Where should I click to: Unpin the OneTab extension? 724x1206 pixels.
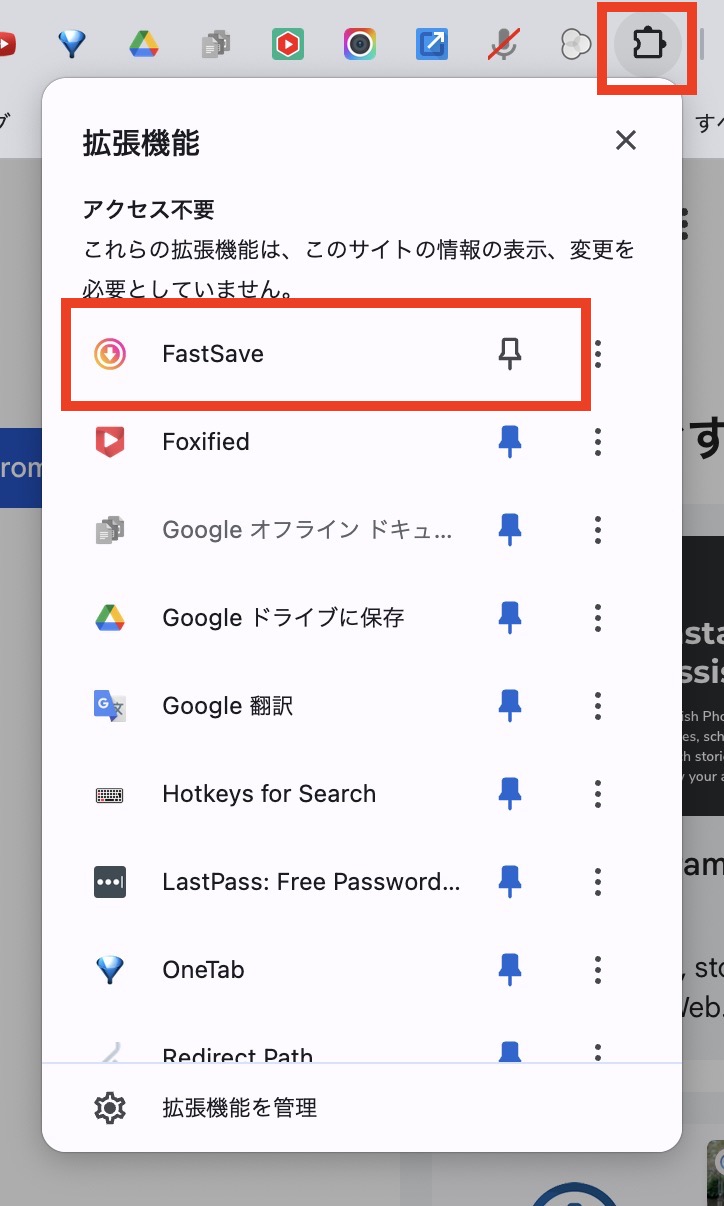[510, 970]
